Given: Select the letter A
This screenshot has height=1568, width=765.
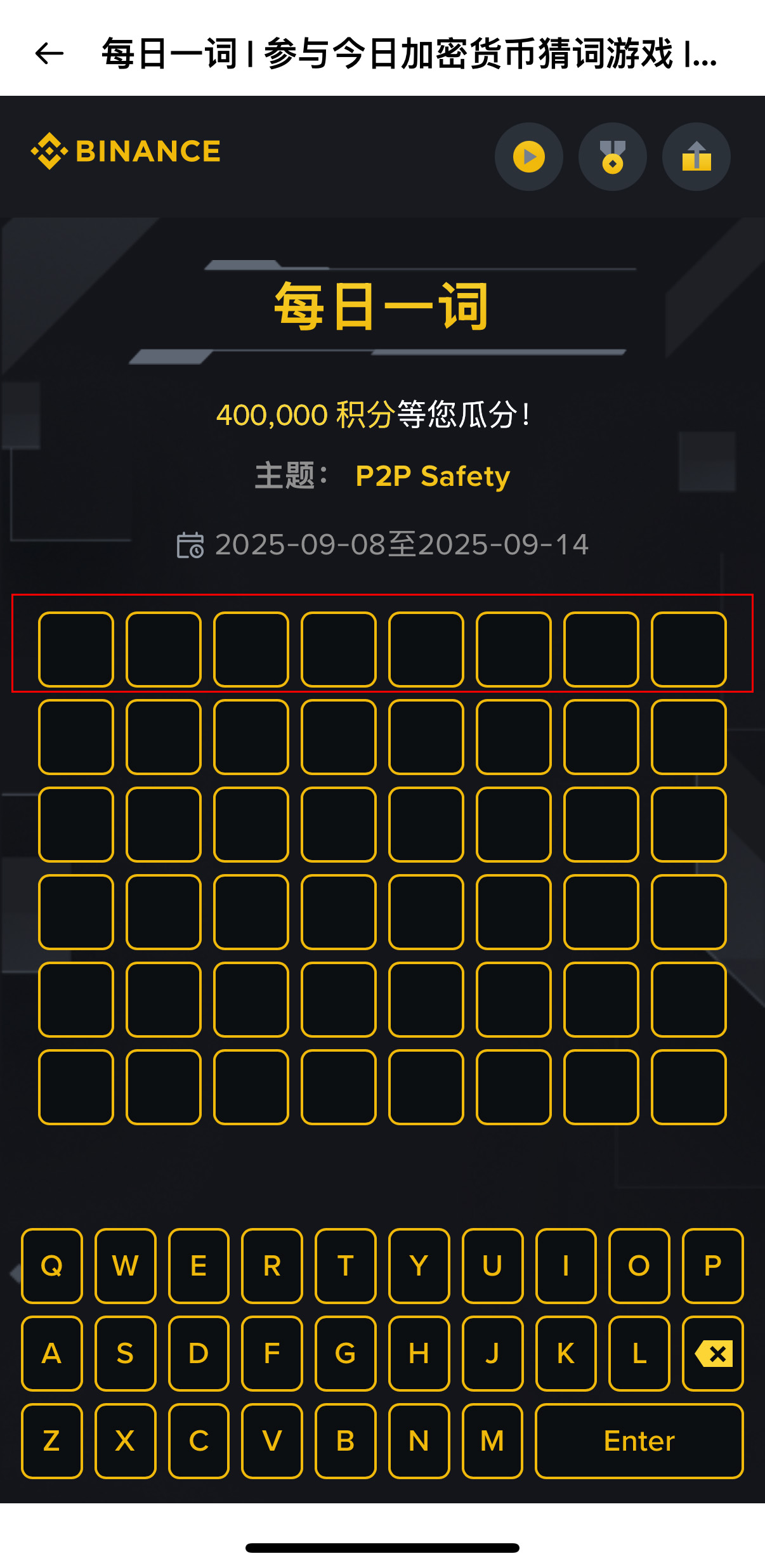Looking at the screenshot, I should [x=52, y=1354].
